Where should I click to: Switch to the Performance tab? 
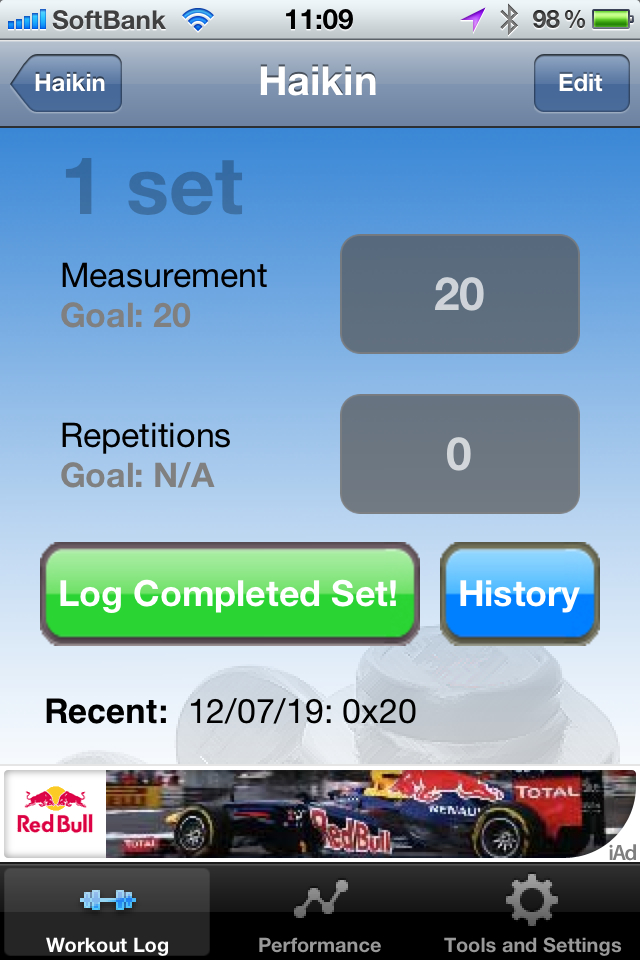tap(320, 914)
